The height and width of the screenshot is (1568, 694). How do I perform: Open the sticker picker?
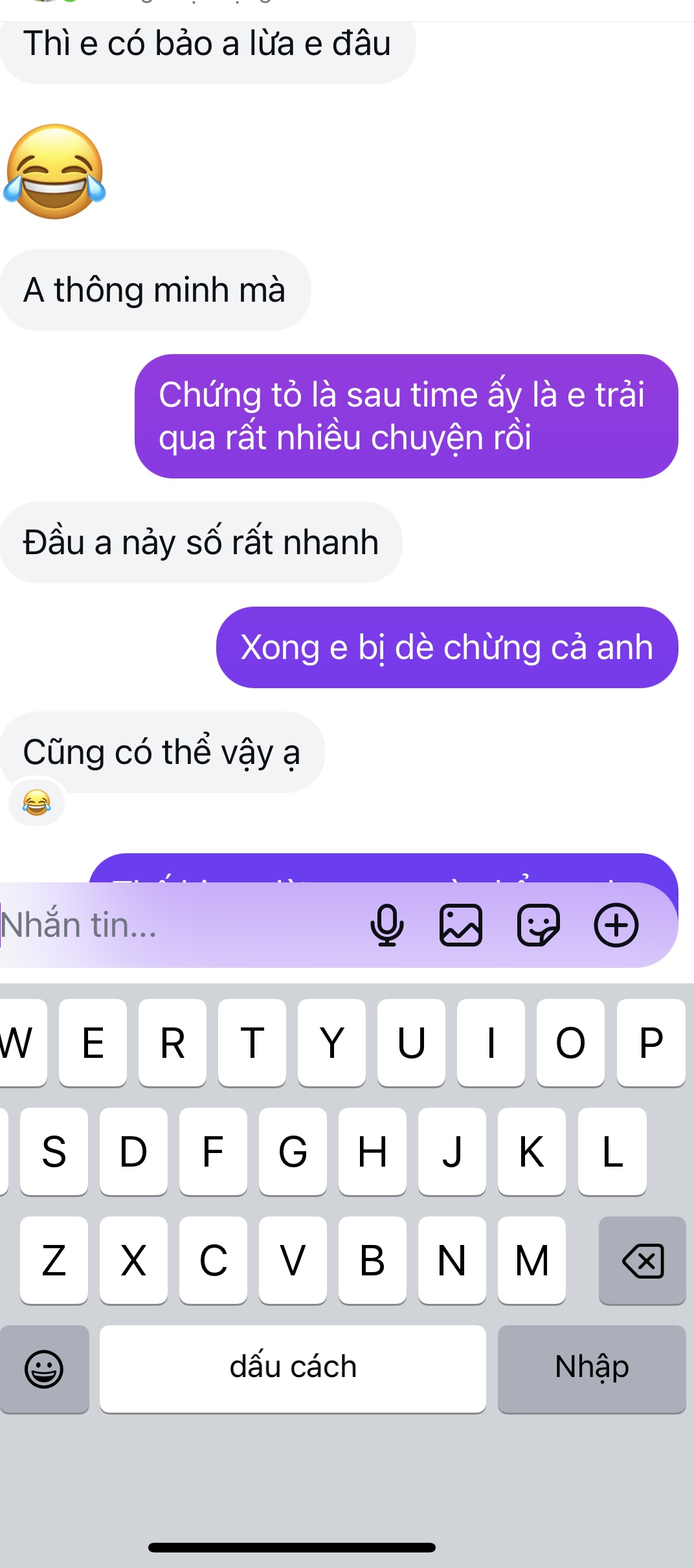click(539, 925)
